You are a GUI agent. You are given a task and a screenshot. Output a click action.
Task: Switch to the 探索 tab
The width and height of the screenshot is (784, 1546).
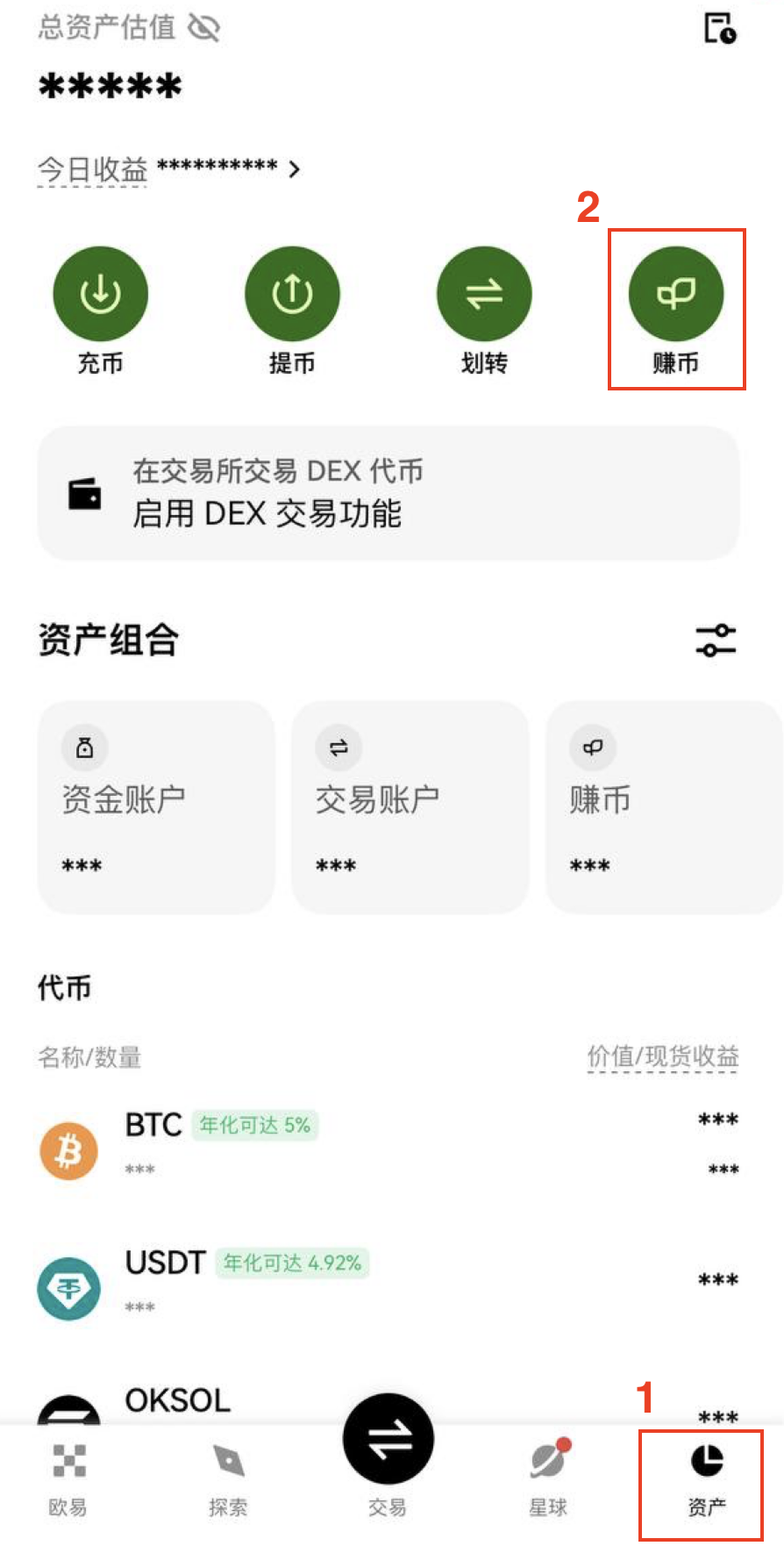coord(228,1478)
